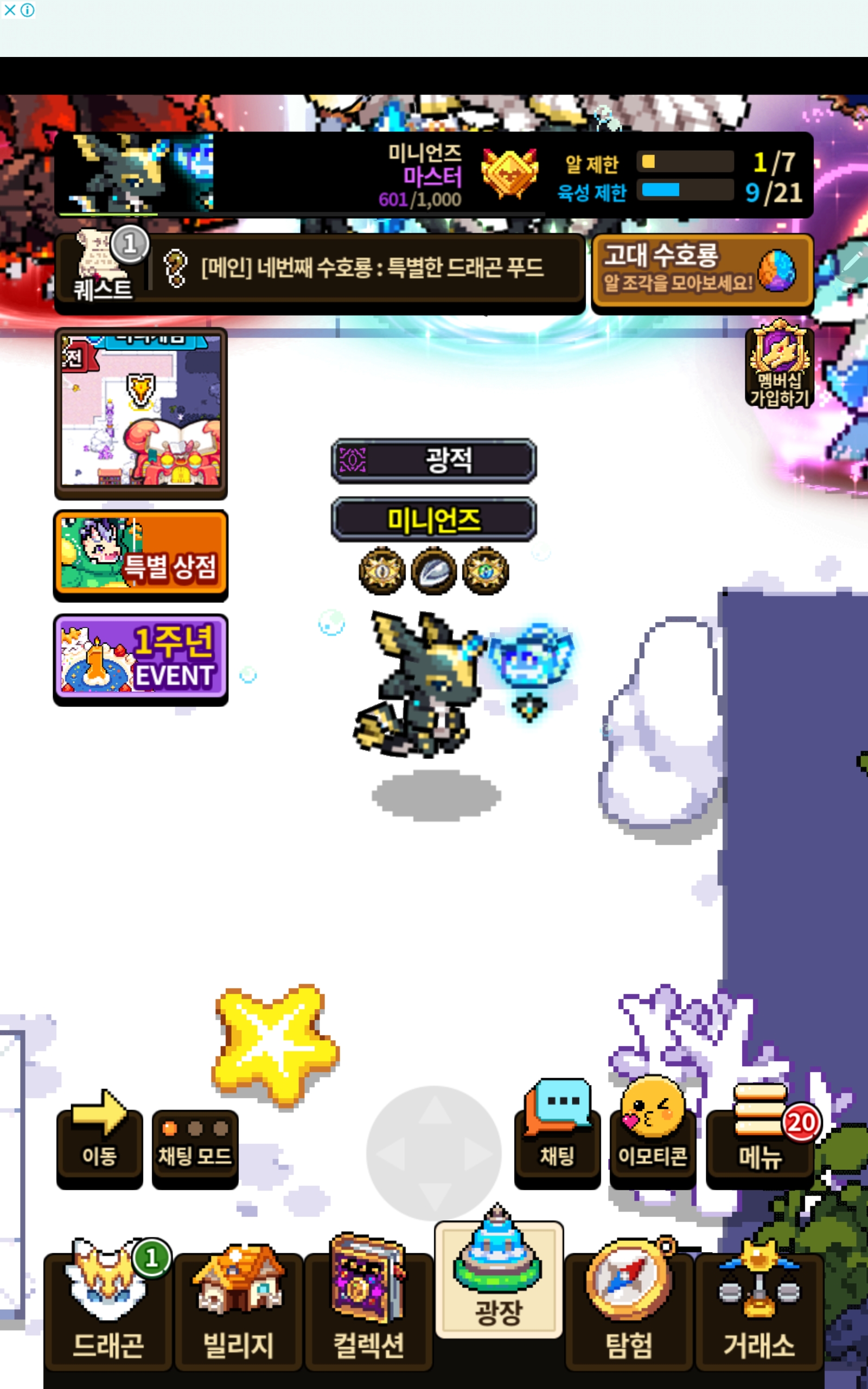
Task: Close the top ad banner
Action: pyautogui.click(x=10, y=10)
